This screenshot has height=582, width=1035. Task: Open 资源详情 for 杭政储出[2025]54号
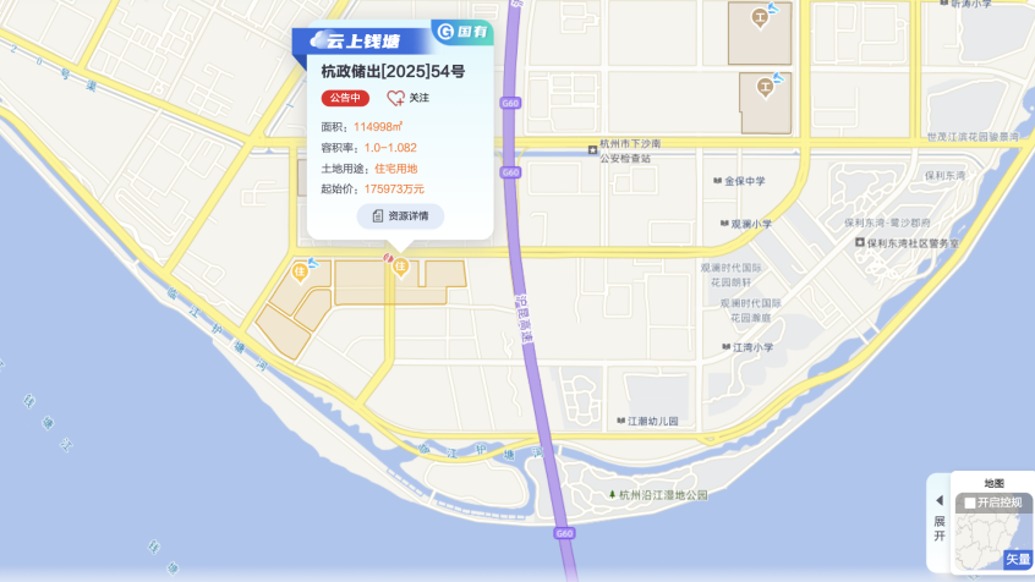coord(400,216)
